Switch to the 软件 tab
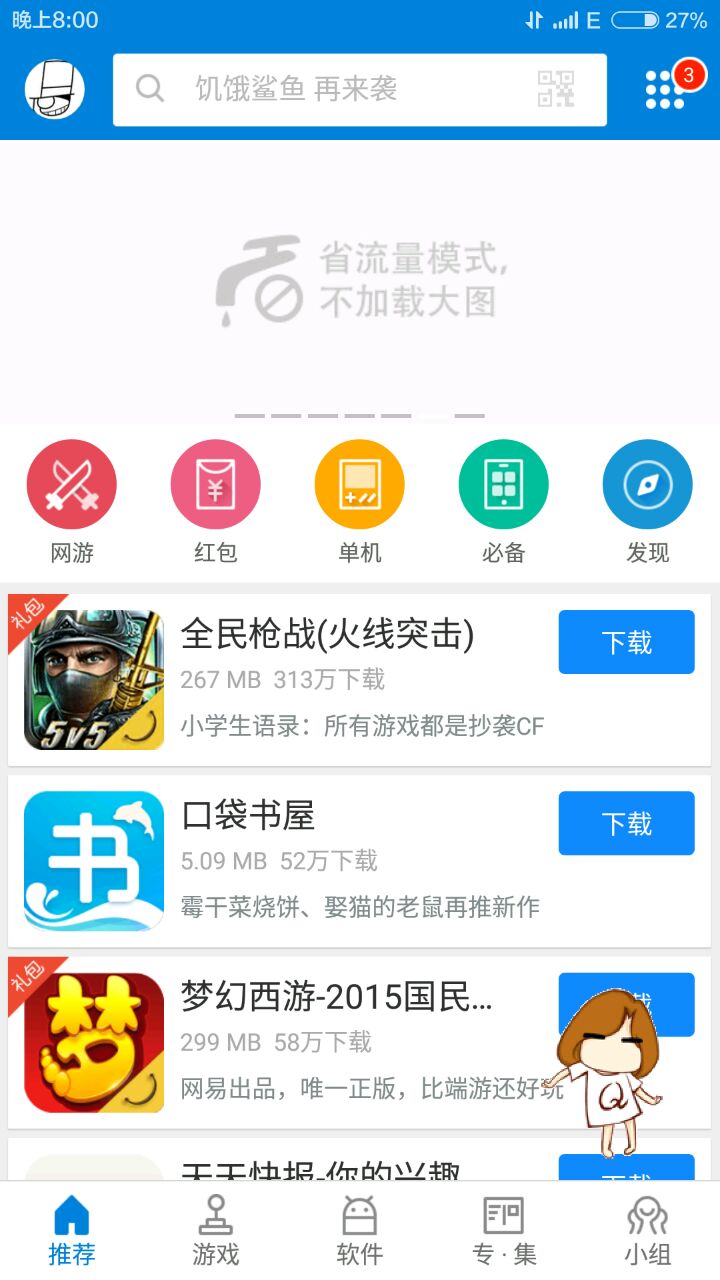Screen dimensions: 720x1280 [x=360, y=1231]
